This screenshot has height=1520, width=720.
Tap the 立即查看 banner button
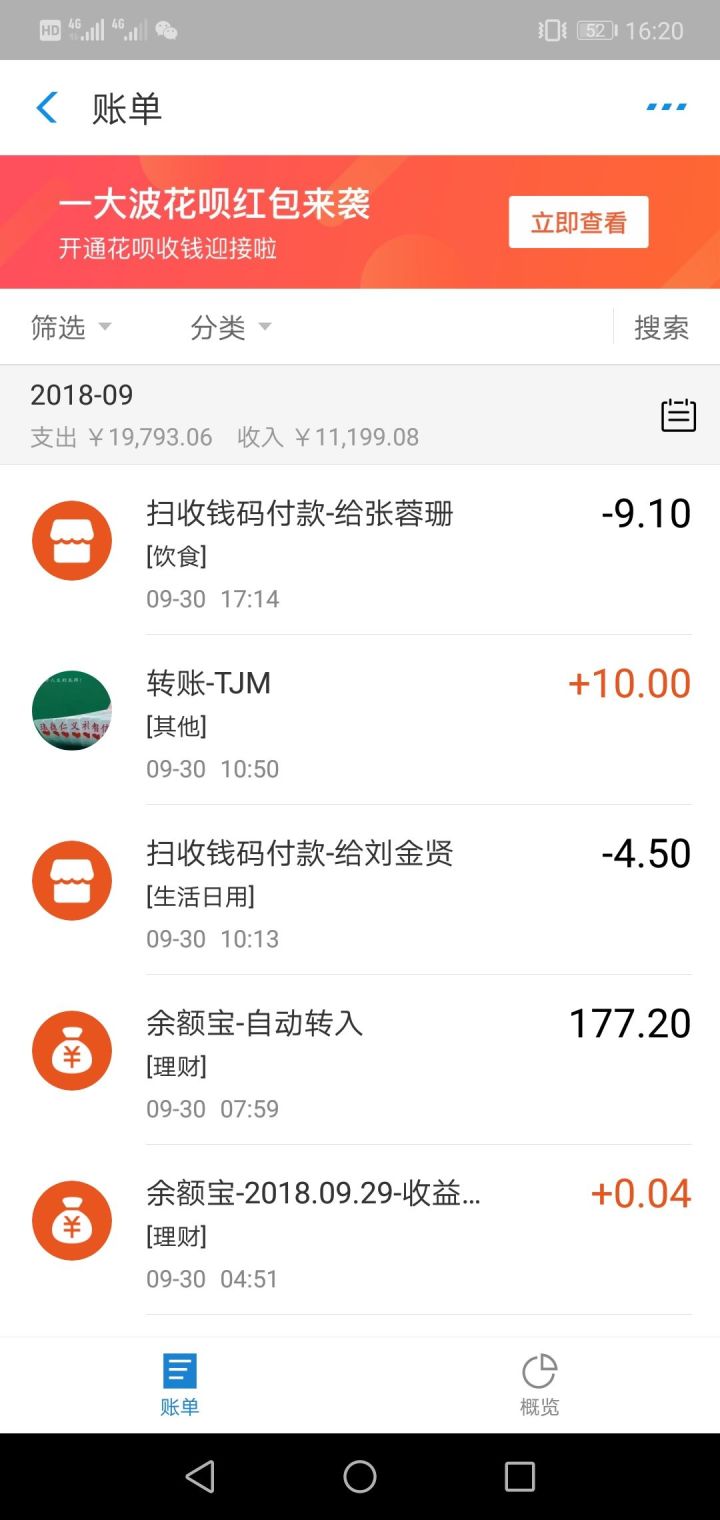578,222
